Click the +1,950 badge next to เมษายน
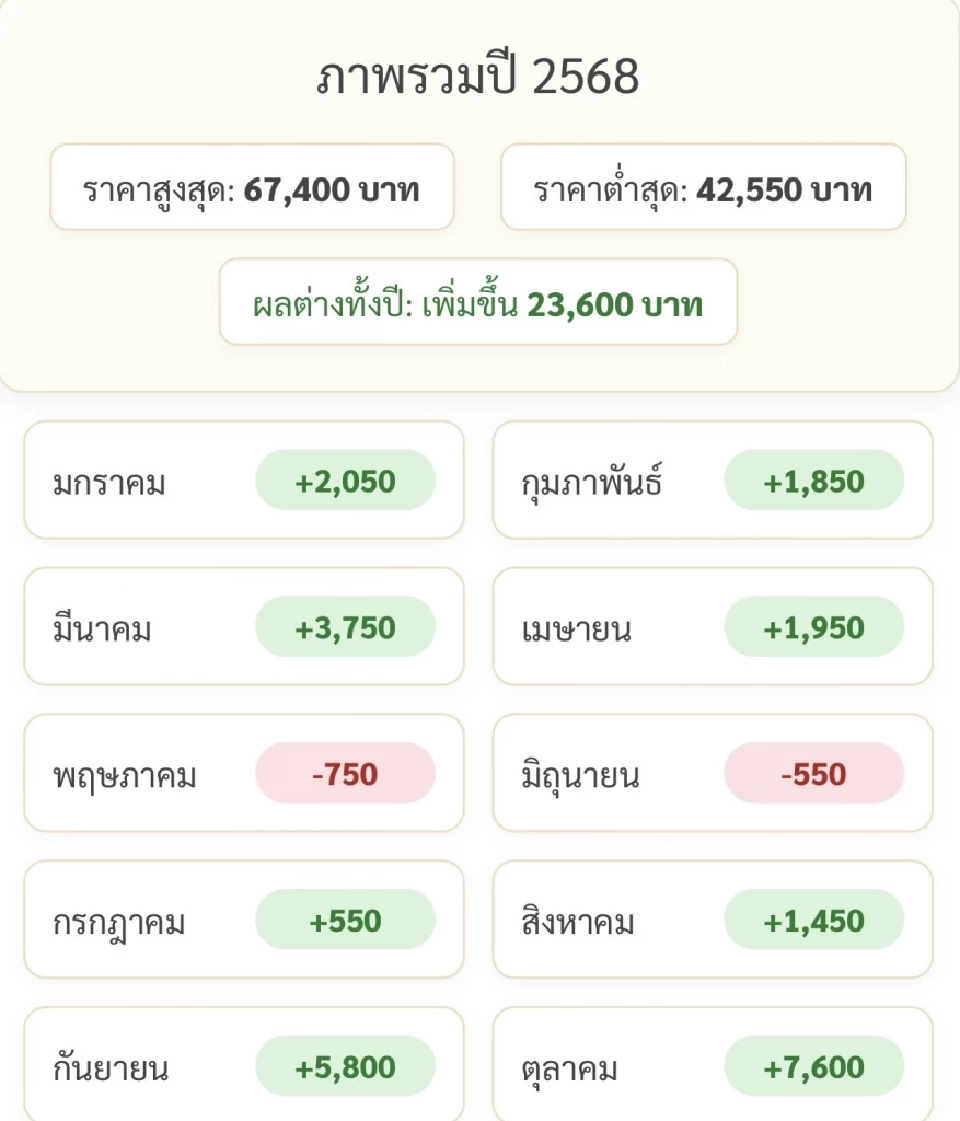This screenshot has height=1121, width=960. pyautogui.click(x=815, y=627)
